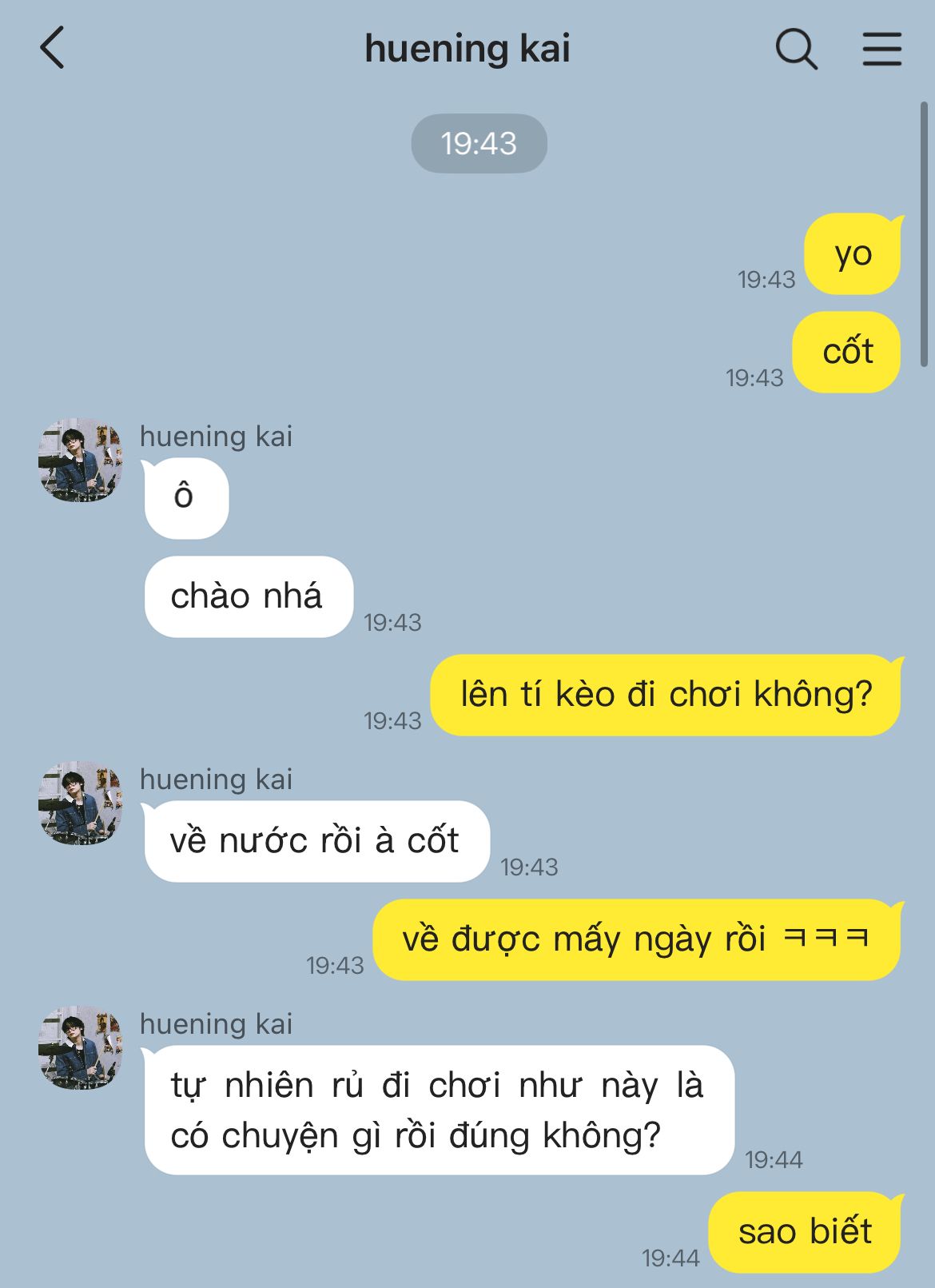935x1288 pixels.
Task: Open huening kai's avatar above the "ô" message
Action: pyautogui.click(x=81, y=460)
